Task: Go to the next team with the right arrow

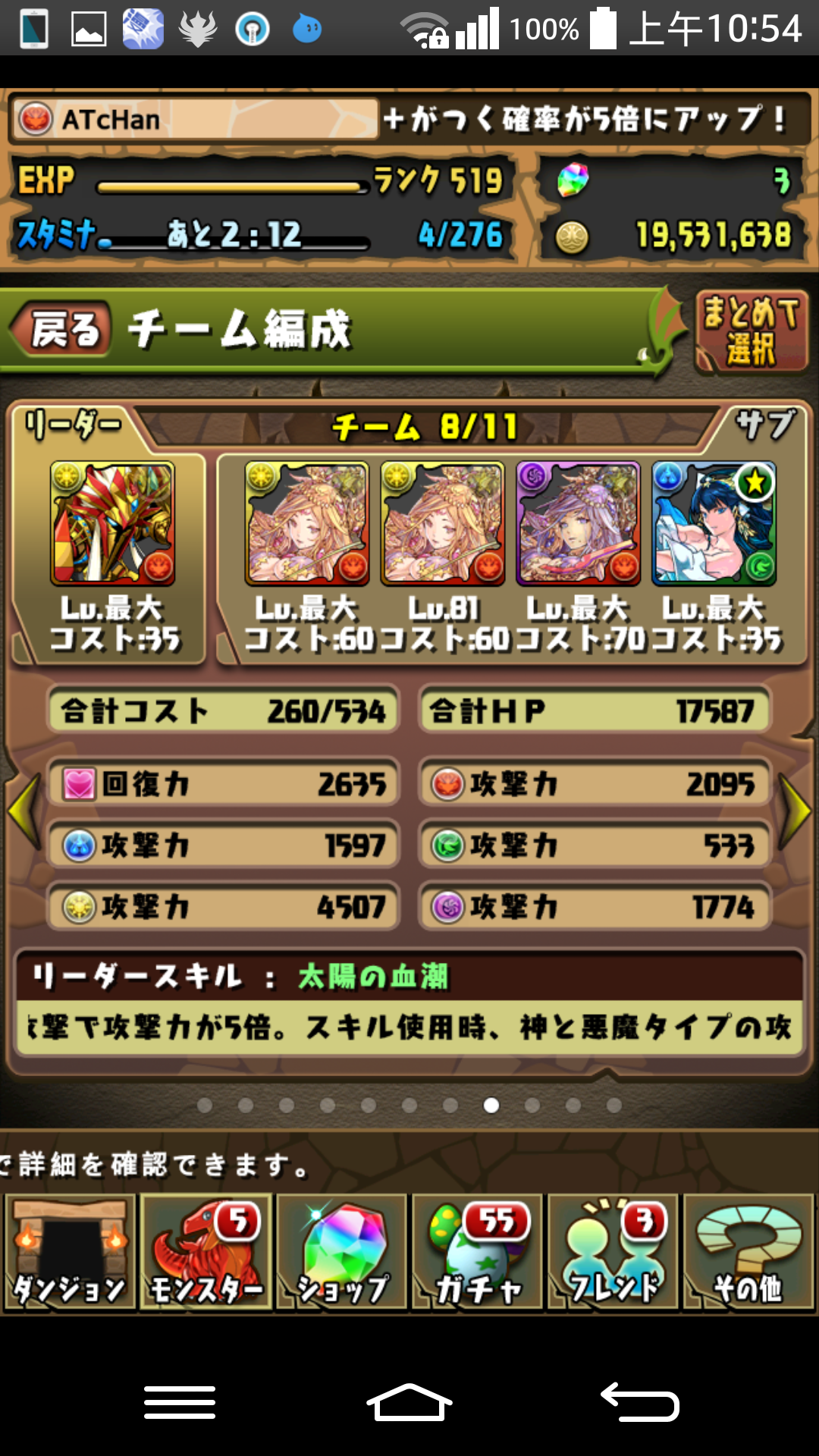Action: click(x=795, y=810)
